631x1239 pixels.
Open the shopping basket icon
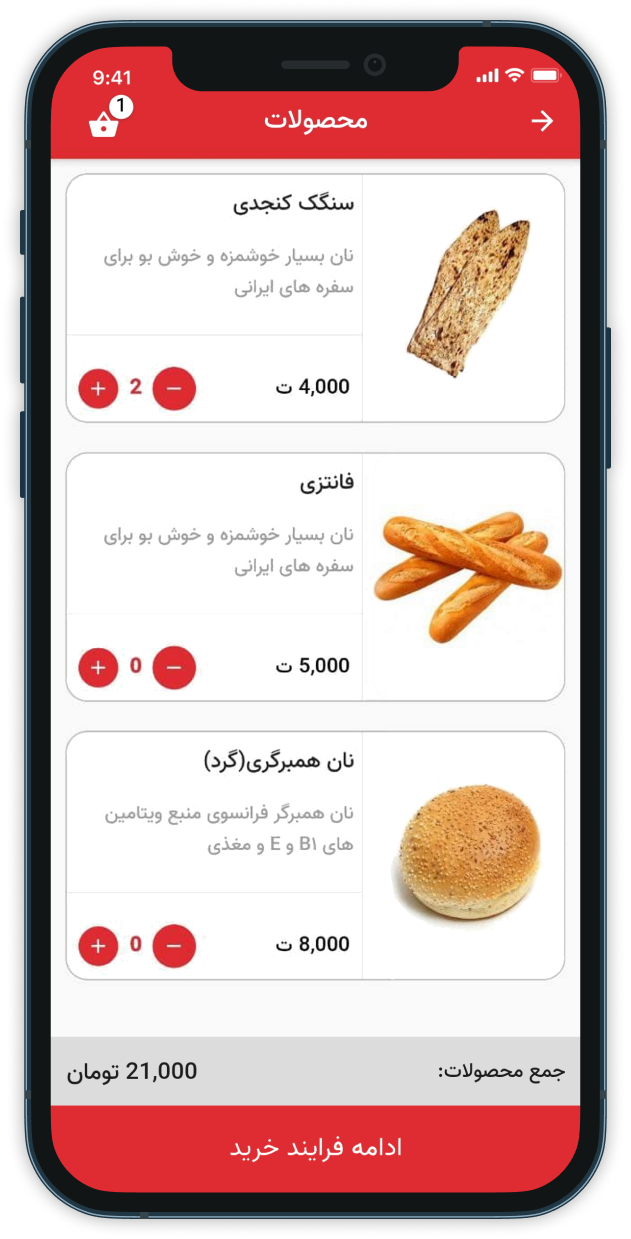pyautogui.click(x=104, y=124)
